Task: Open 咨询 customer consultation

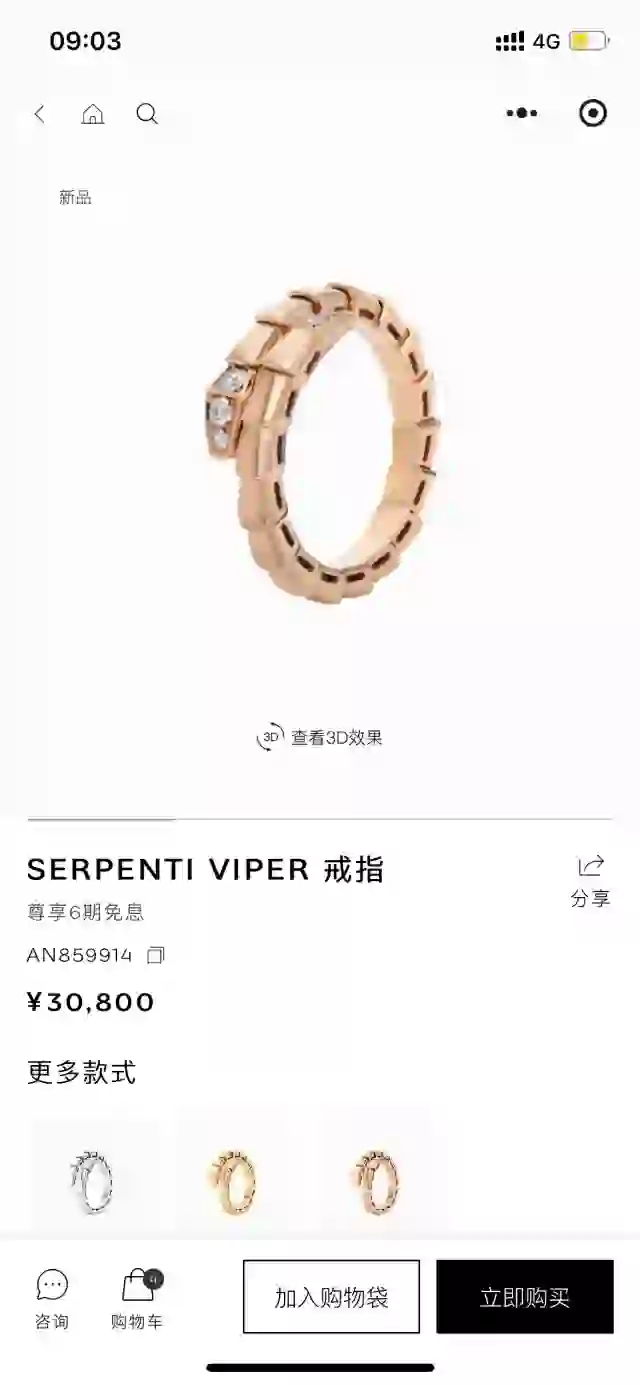Action: pyautogui.click(x=52, y=1298)
